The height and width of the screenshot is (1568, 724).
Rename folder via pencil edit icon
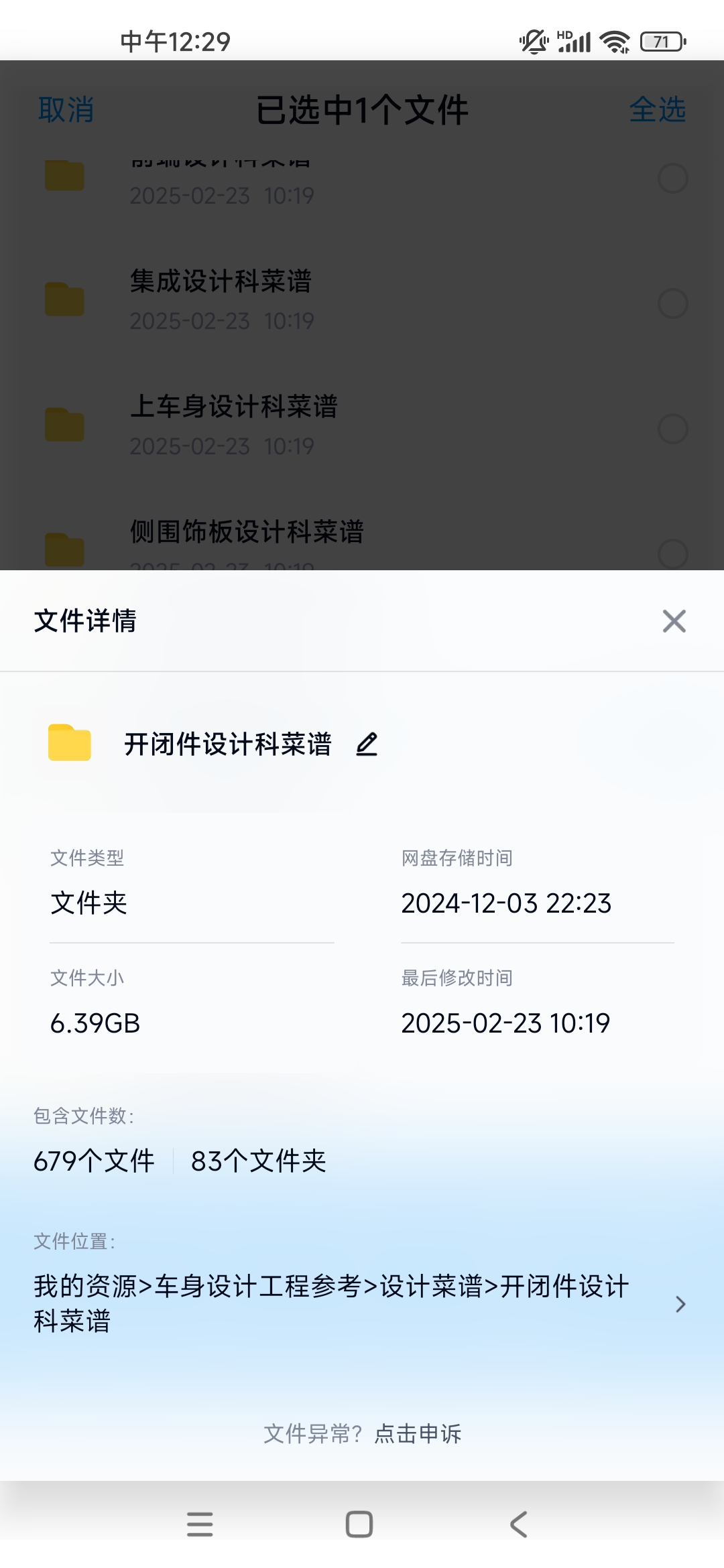tap(367, 744)
